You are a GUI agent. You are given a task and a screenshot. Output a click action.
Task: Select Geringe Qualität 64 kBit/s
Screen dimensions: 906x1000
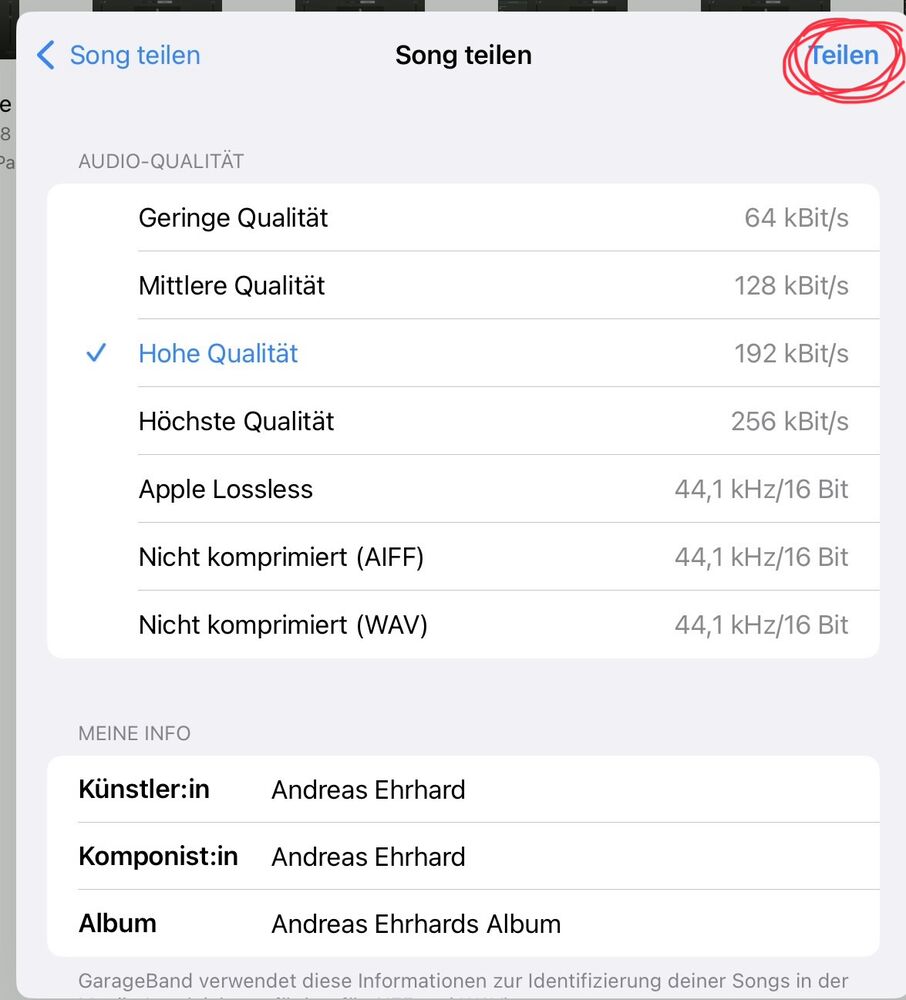pos(463,217)
